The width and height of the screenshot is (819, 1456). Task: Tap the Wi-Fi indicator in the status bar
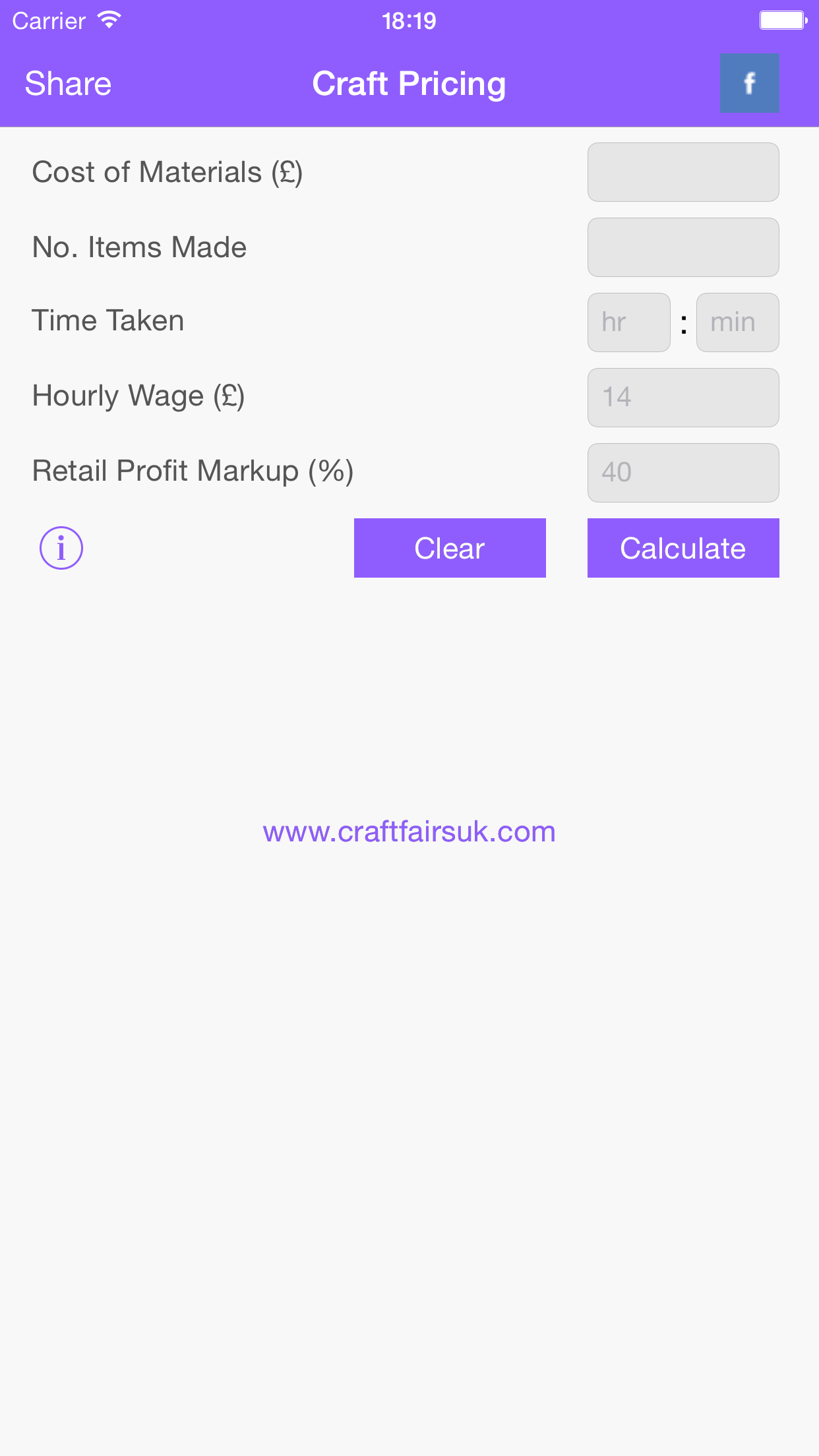click(107, 20)
